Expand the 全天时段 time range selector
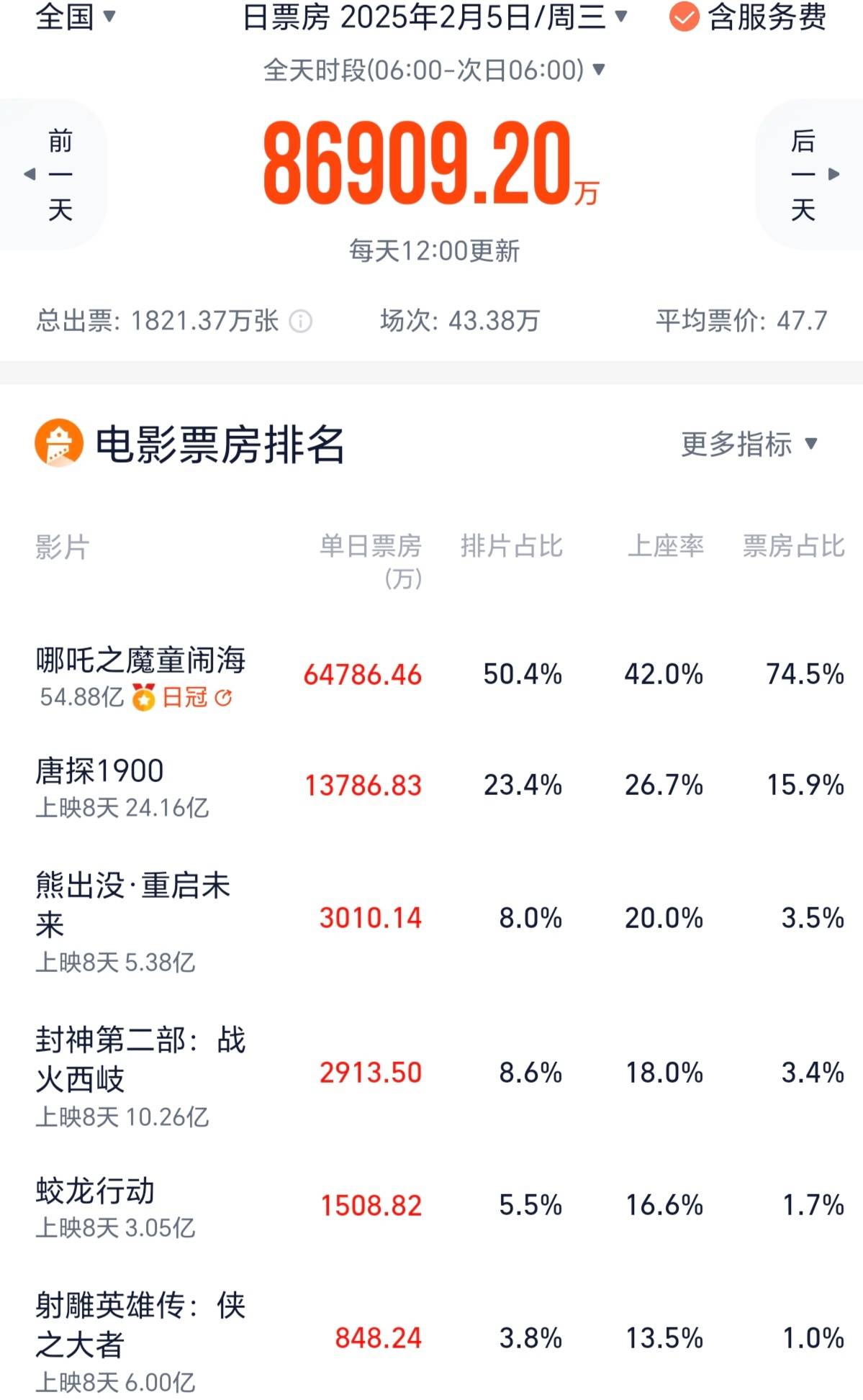The height and width of the screenshot is (1400, 863). pos(434,71)
